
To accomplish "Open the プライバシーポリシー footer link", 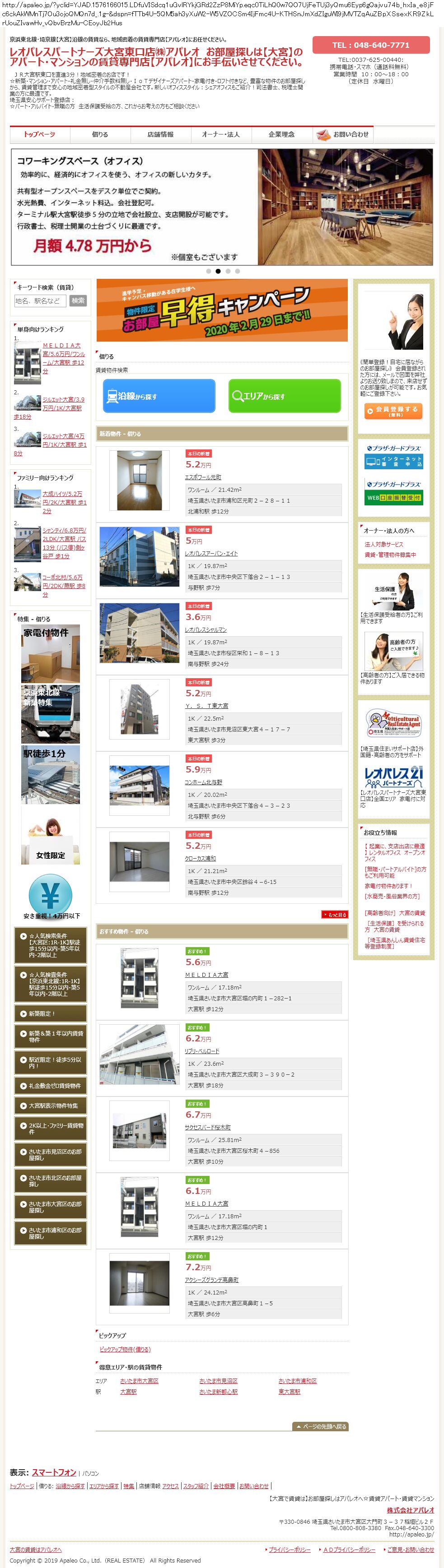I will 288,1550.
